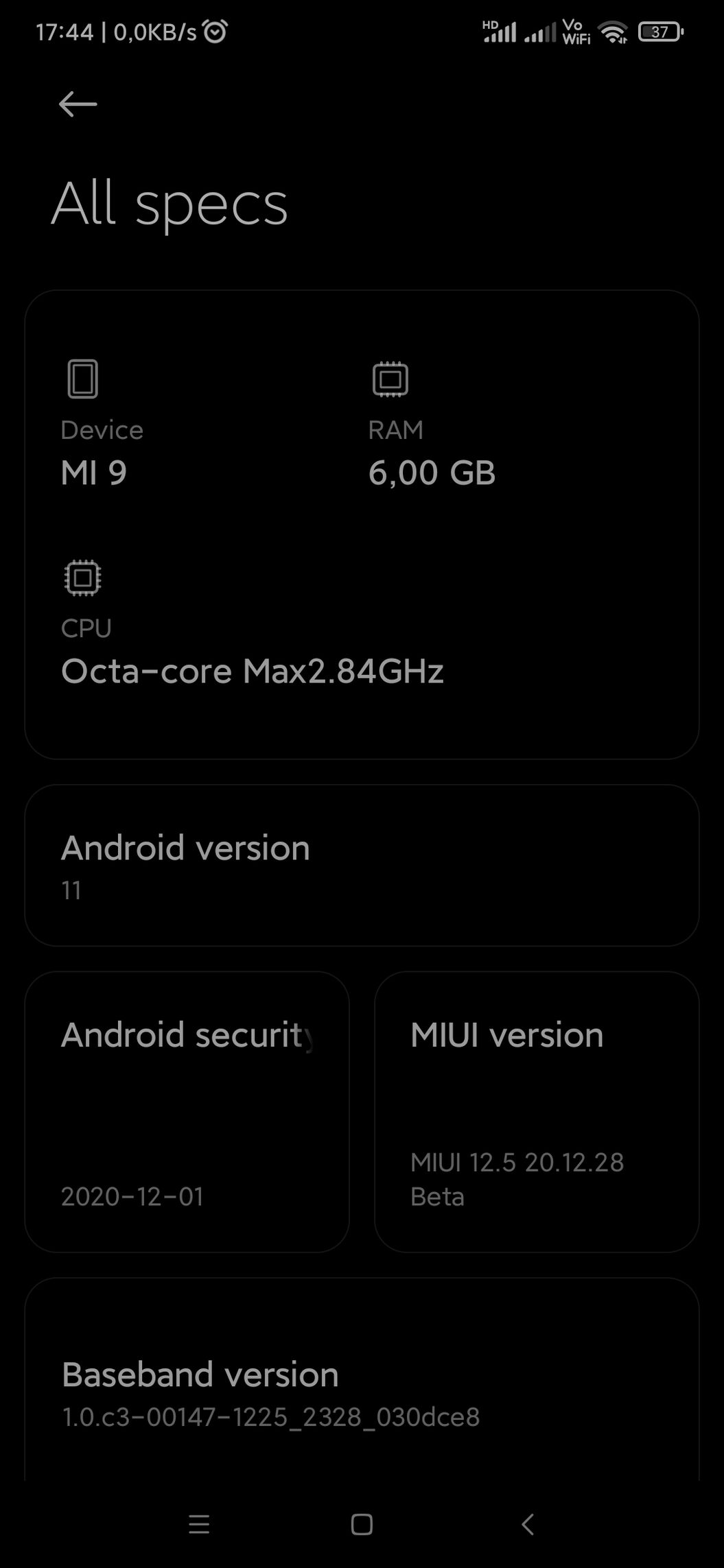The width and height of the screenshot is (724, 1568).
Task: Go back using the top arrow
Action: click(x=78, y=104)
